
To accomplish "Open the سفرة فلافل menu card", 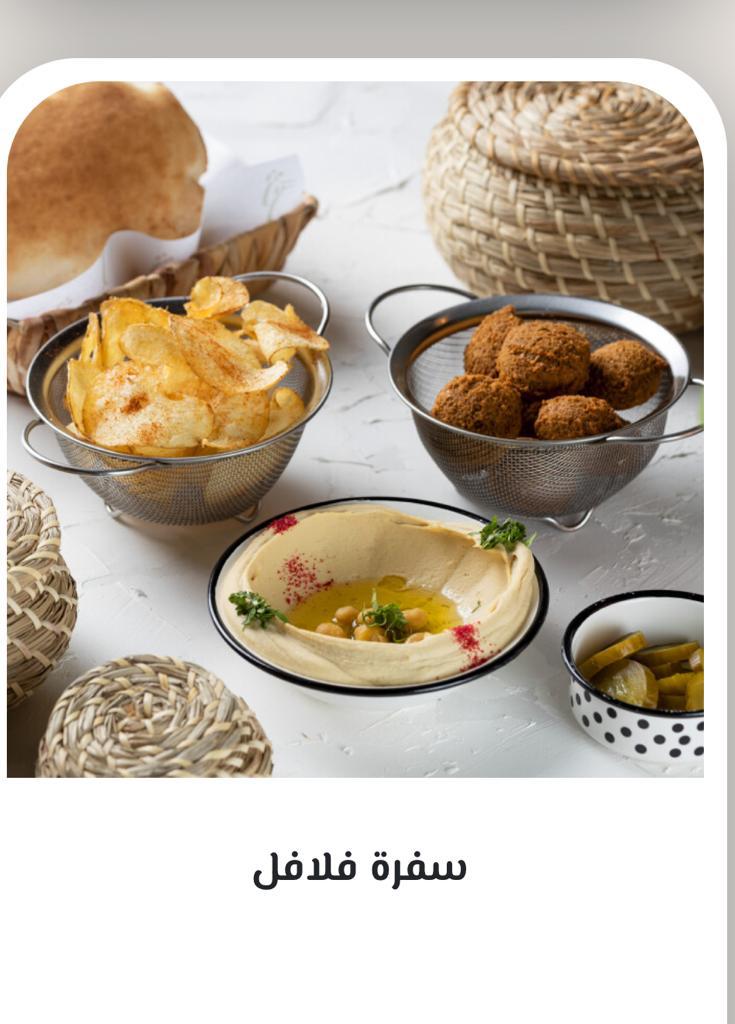I will point(358,866).
